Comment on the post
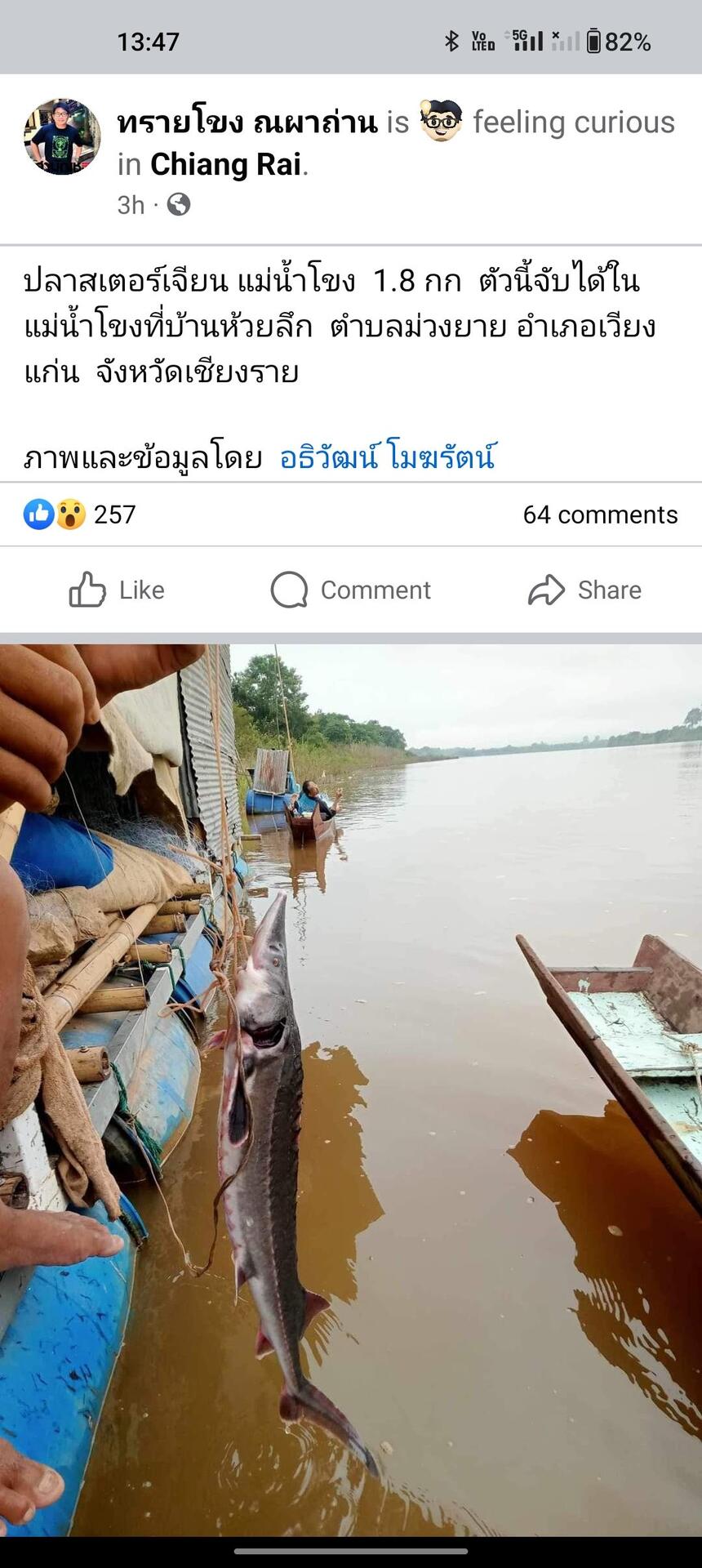Image resolution: width=702 pixels, height=1568 pixels. (351, 590)
